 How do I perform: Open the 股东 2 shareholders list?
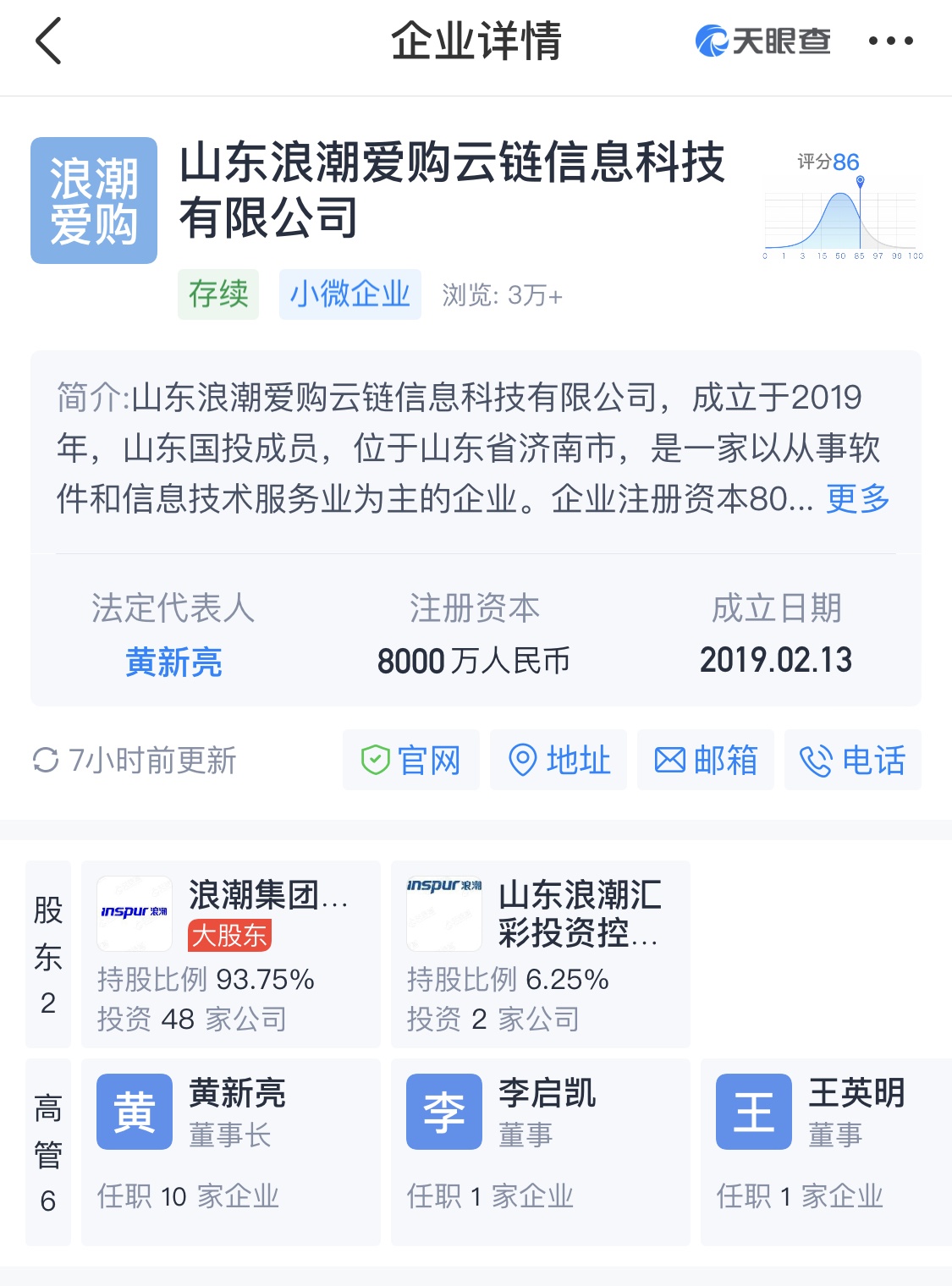(48, 954)
